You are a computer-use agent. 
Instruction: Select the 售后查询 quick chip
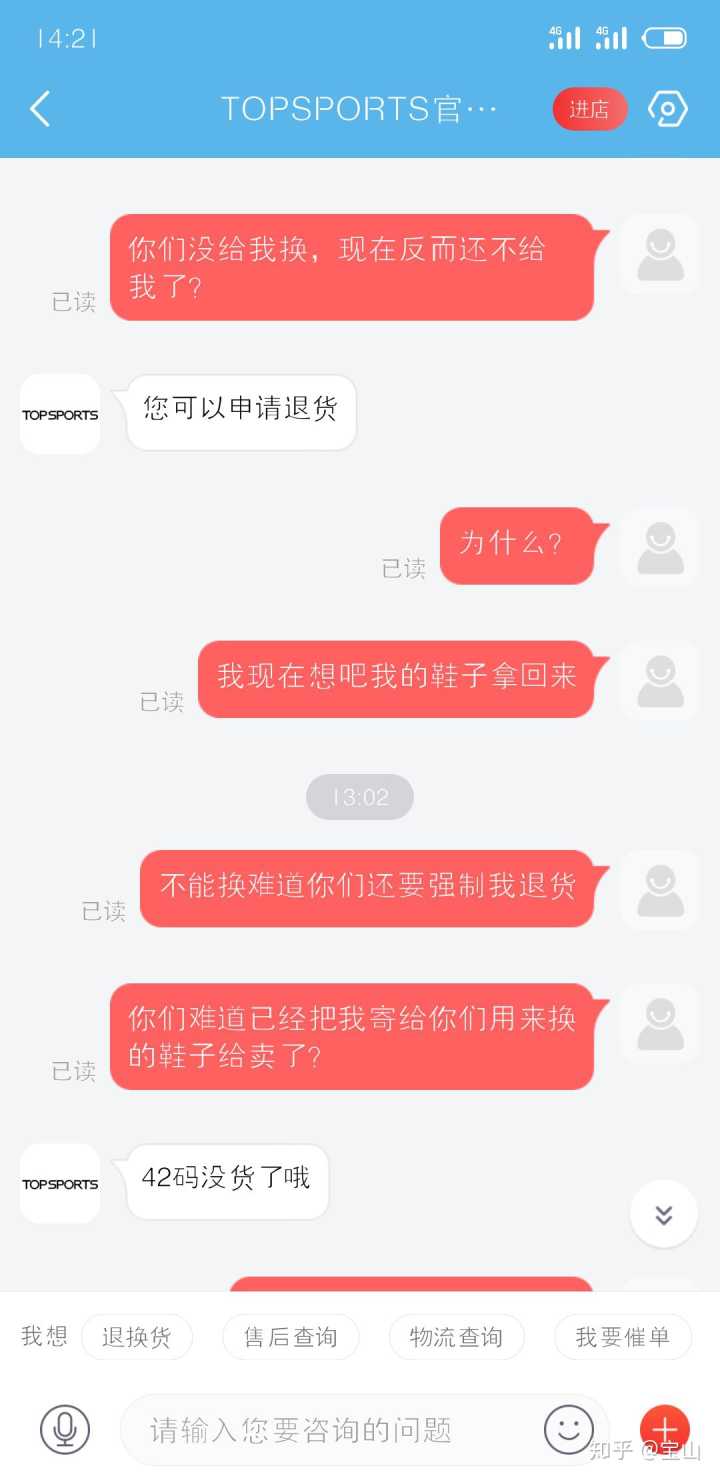click(x=290, y=1337)
